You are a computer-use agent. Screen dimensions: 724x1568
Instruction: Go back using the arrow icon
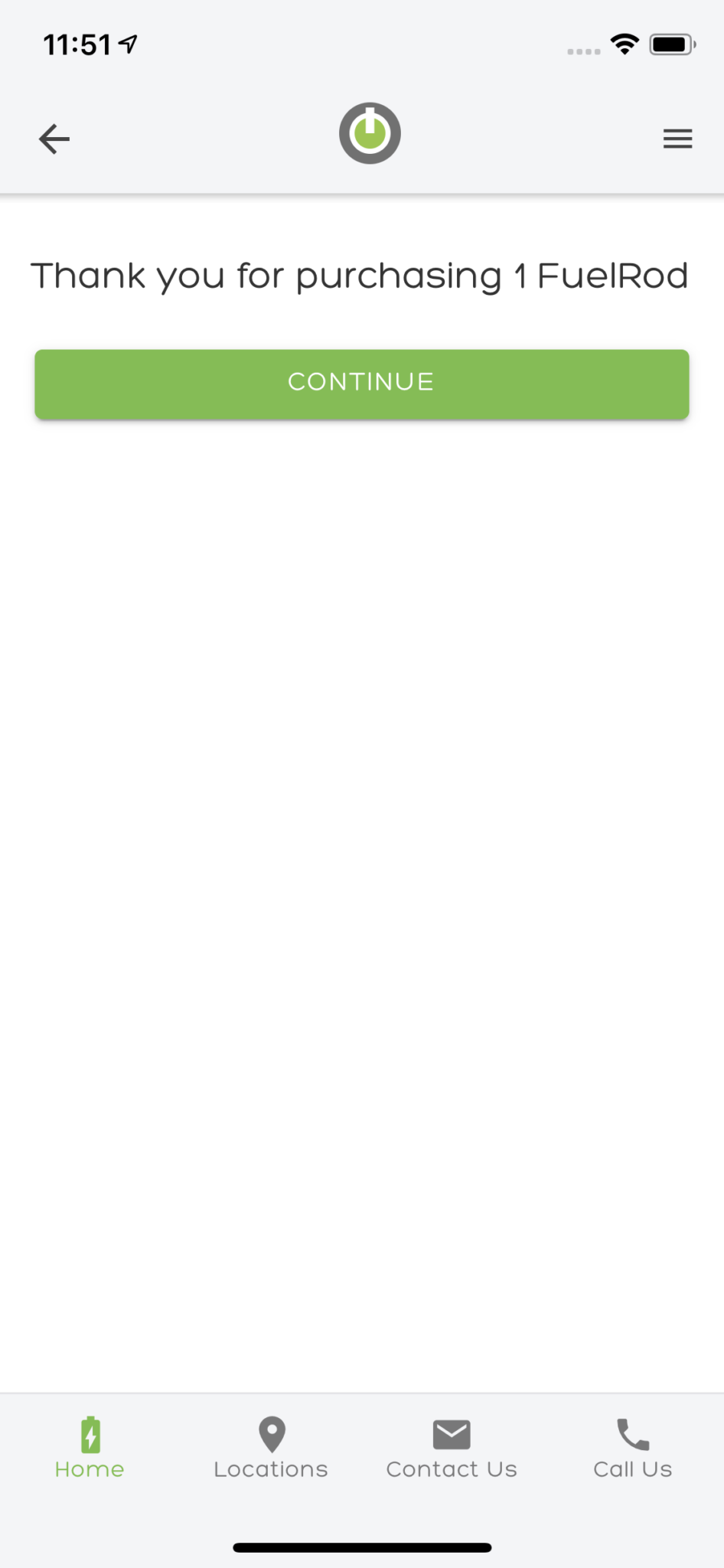coord(54,139)
